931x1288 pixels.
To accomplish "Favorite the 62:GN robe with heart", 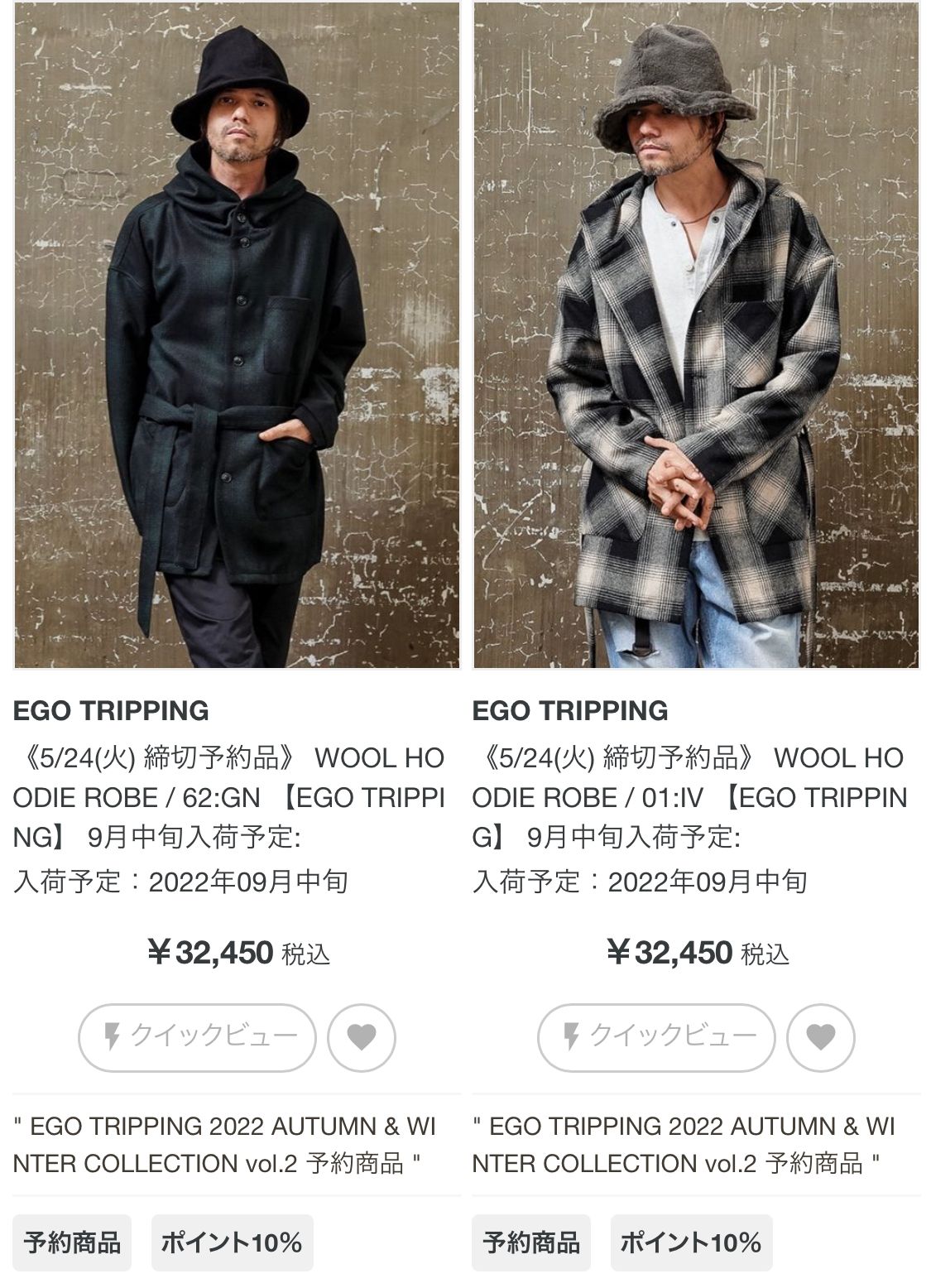I will [x=361, y=1036].
